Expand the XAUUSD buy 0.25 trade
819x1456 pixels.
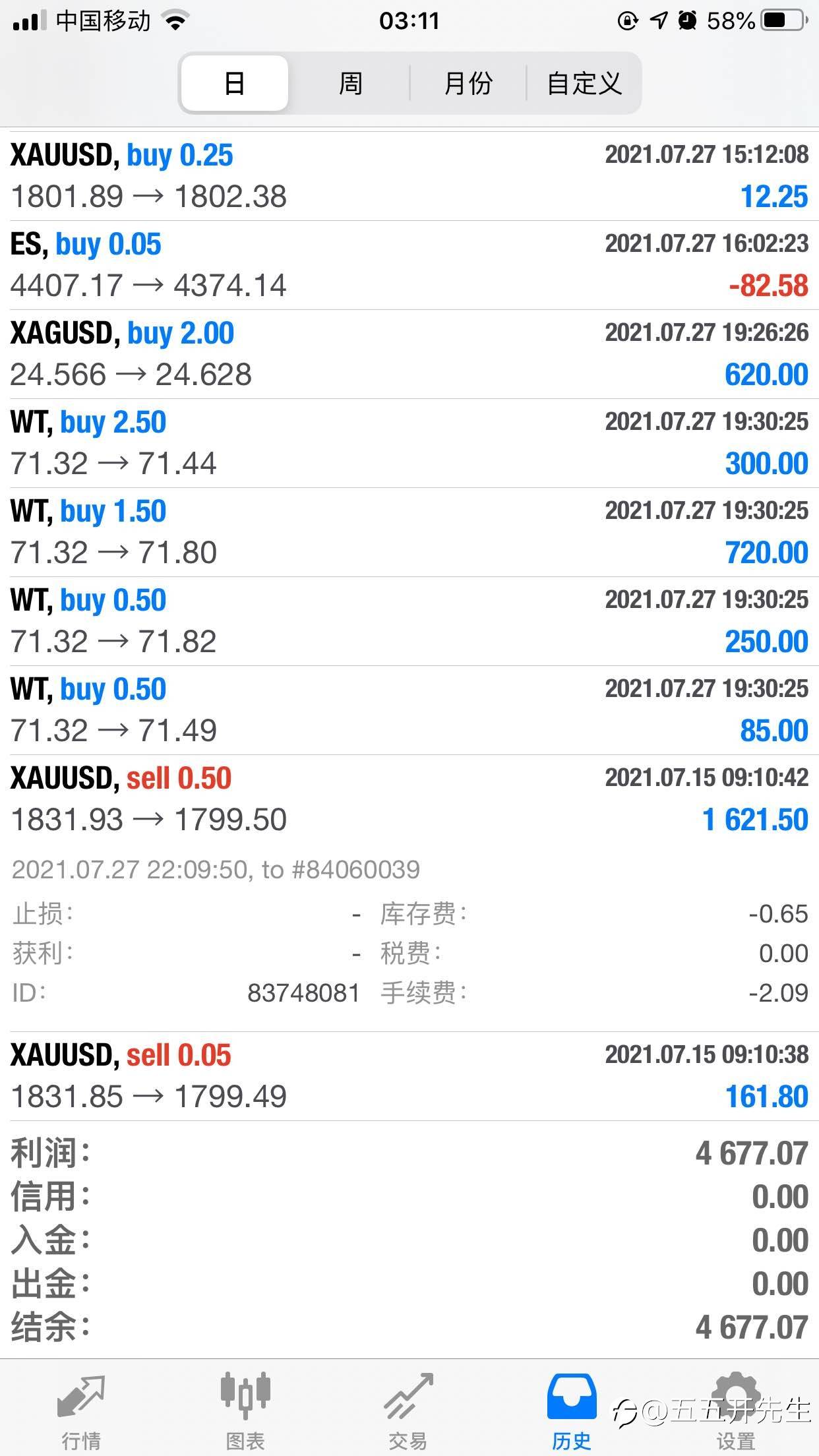click(x=409, y=176)
